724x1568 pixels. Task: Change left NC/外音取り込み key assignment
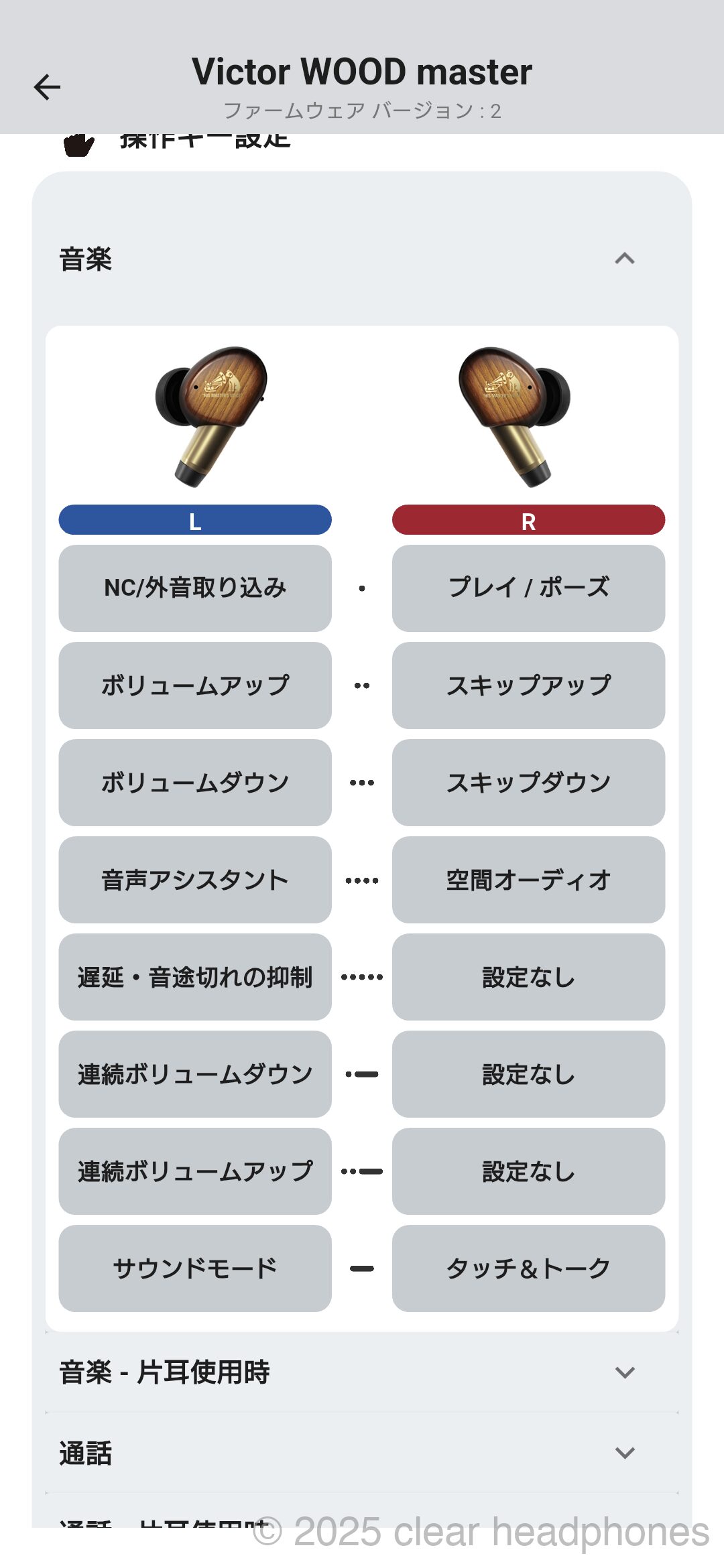(195, 588)
